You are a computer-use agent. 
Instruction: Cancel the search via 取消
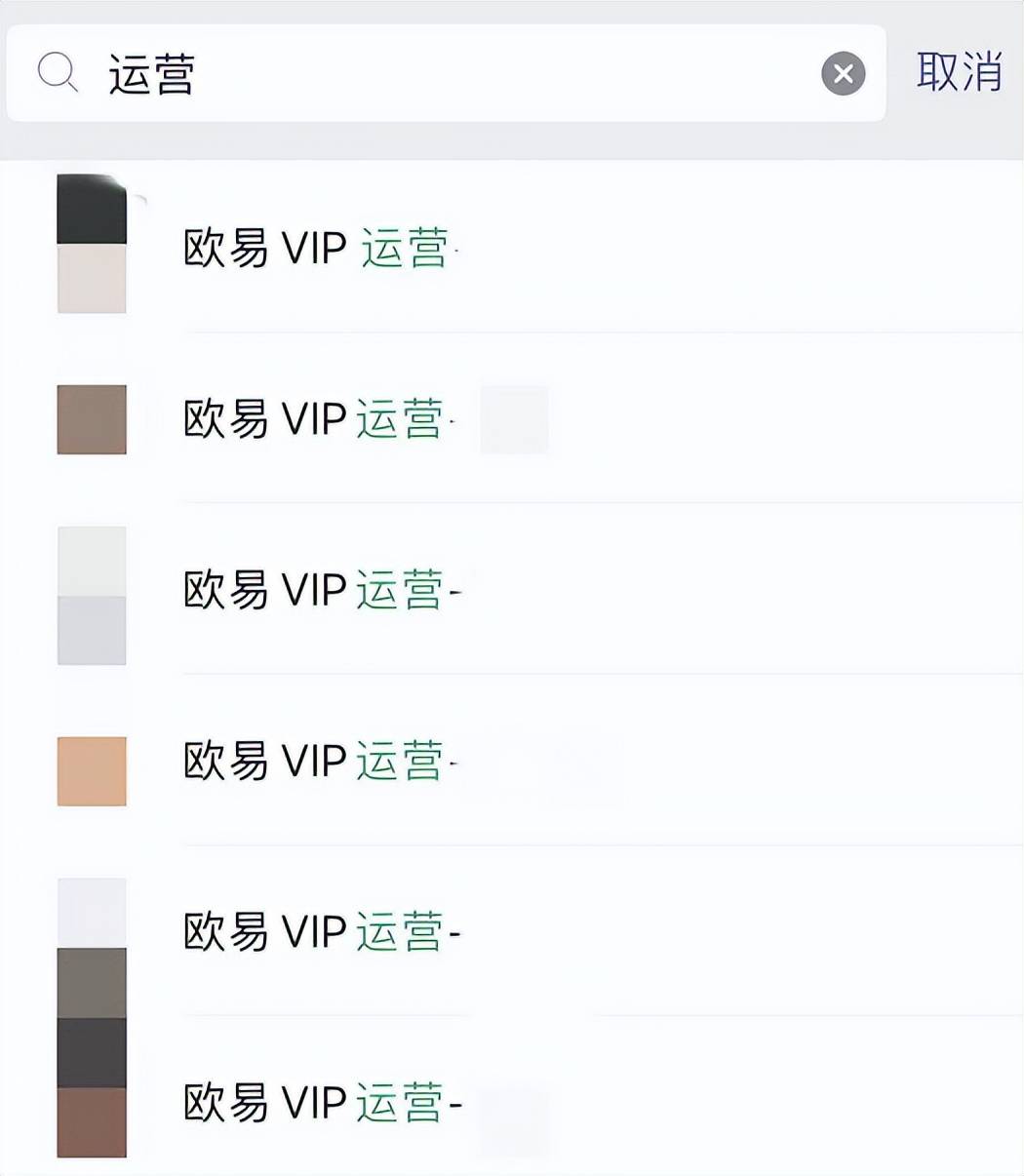click(959, 72)
